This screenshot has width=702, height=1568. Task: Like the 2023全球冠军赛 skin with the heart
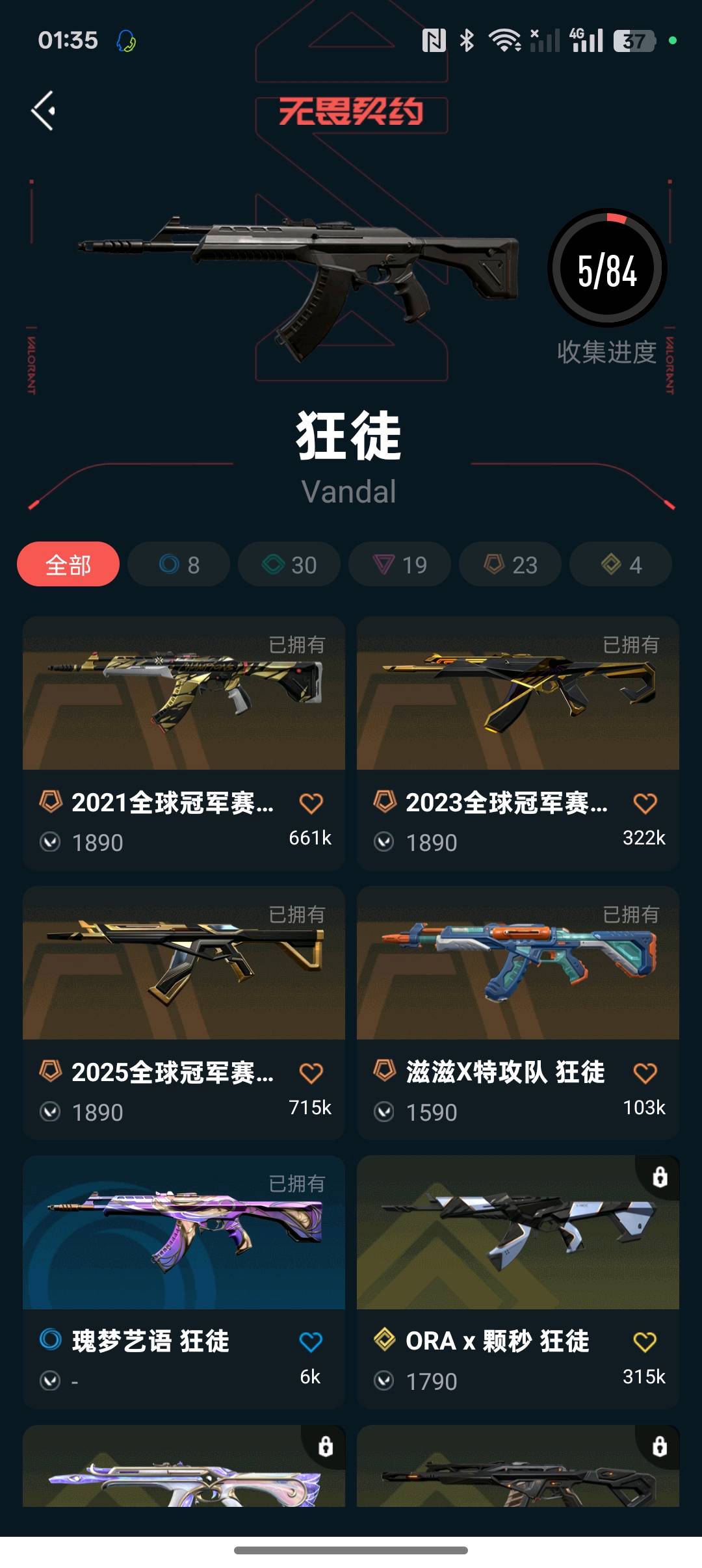click(x=645, y=804)
